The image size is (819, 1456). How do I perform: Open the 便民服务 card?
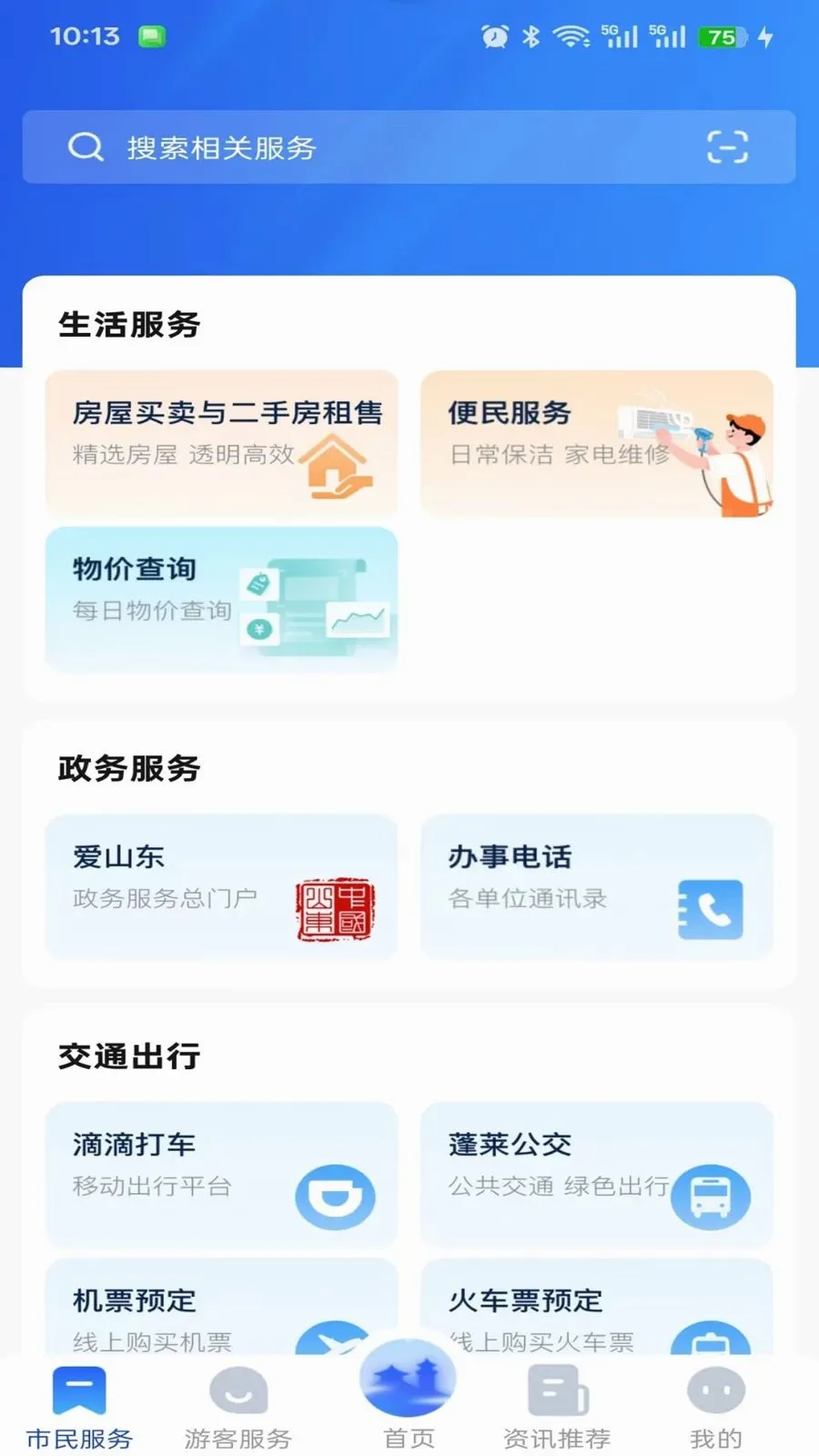pyautogui.click(x=597, y=443)
